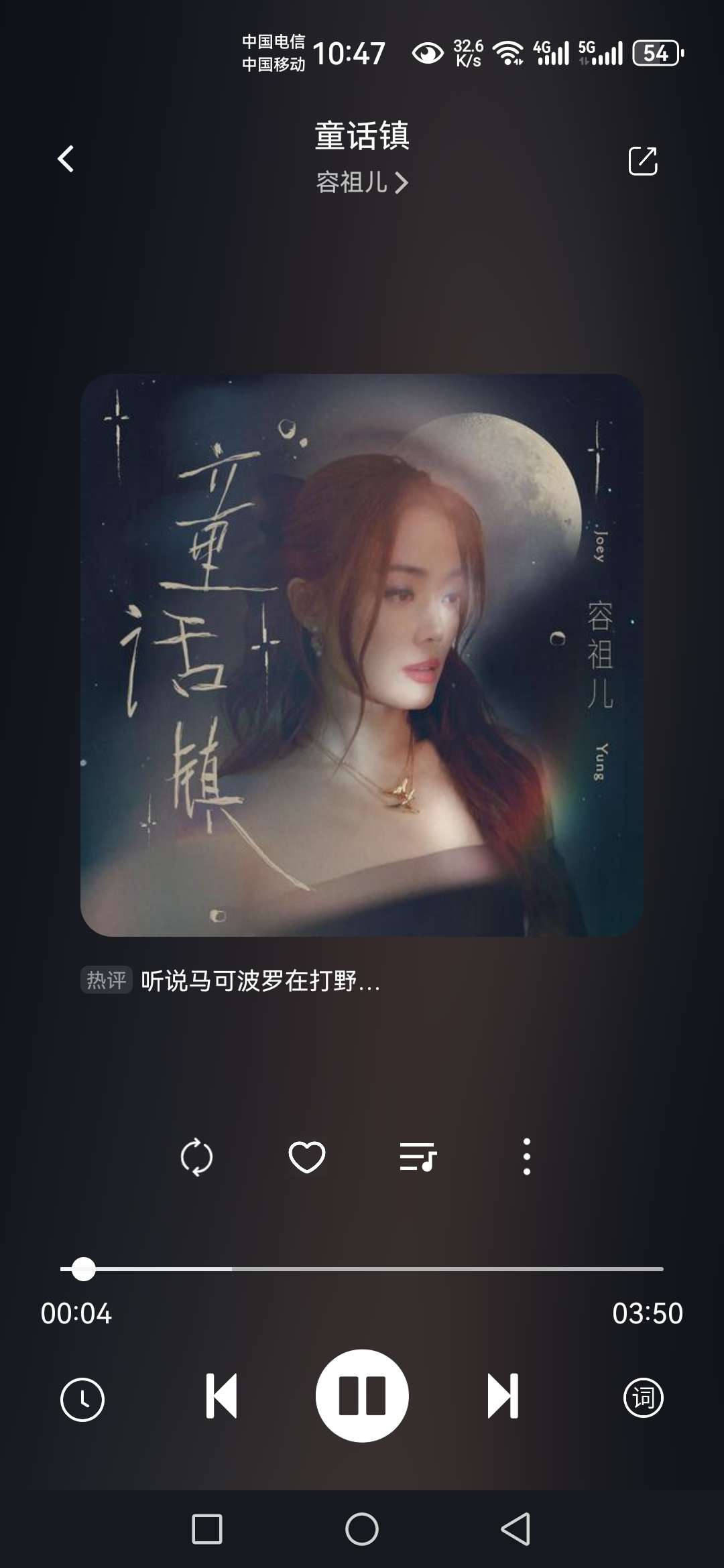Viewport: 724px width, 1568px height.
Task: Open artist page for 容祖儿
Action: [362, 182]
